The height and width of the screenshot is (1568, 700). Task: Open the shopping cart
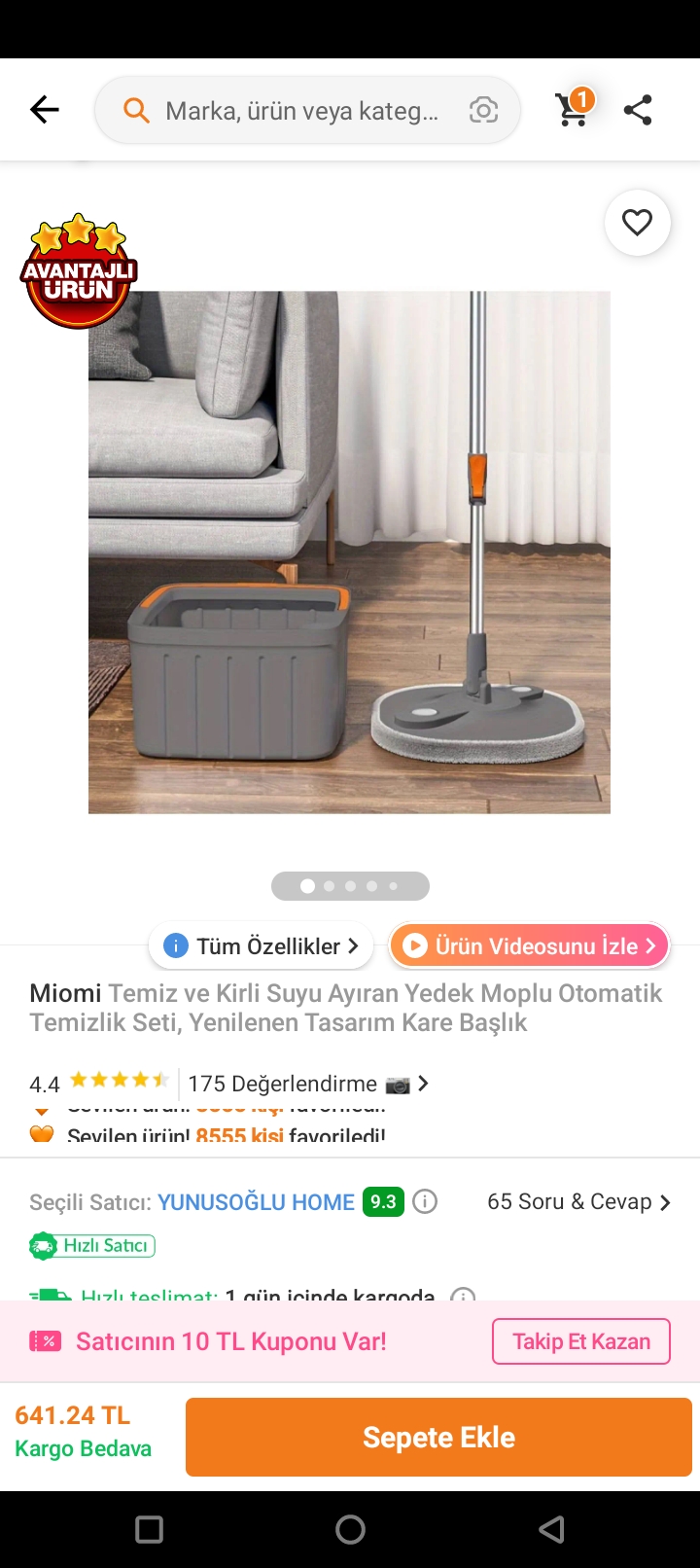coord(573,109)
